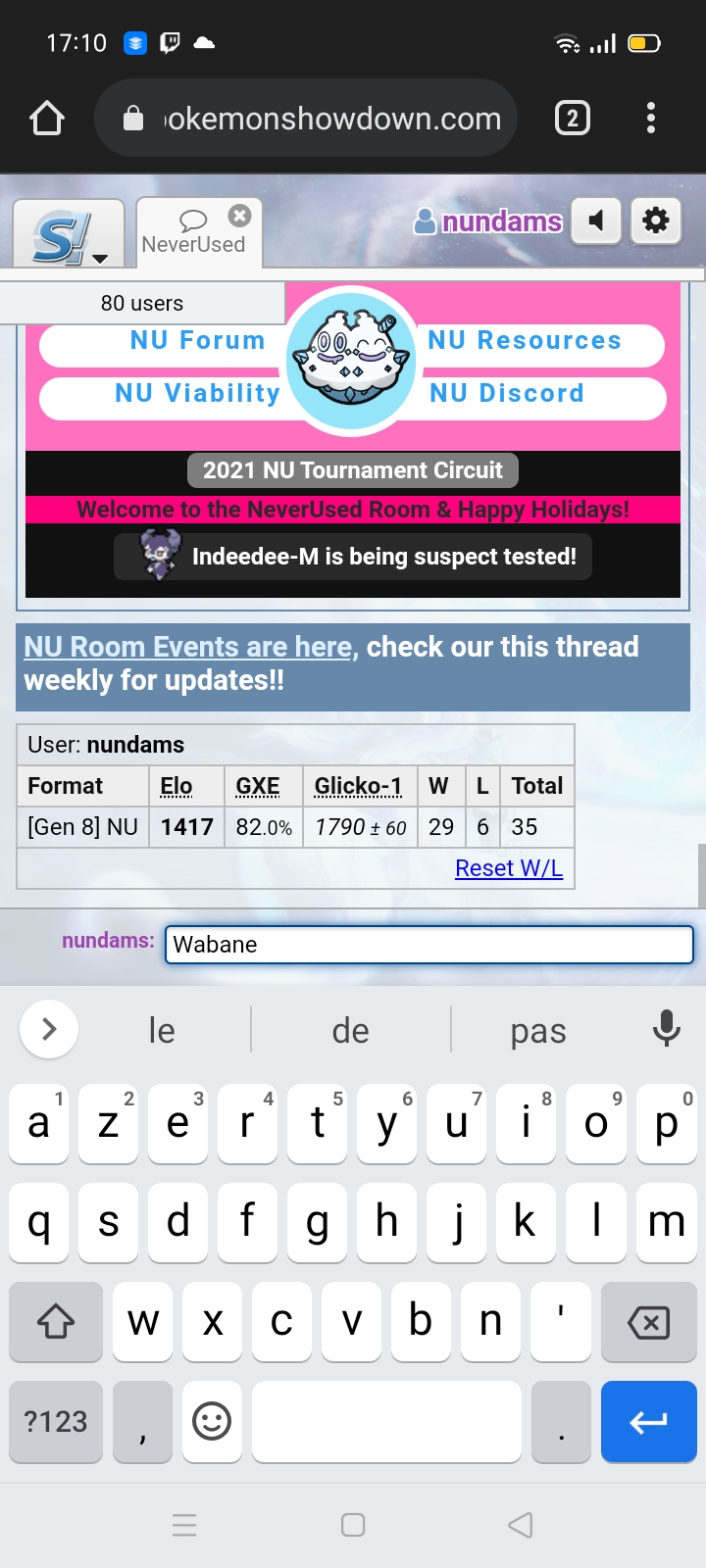This screenshot has width=706, height=1568.
Task: Open the sound volume settings
Action: coord(596,220)
